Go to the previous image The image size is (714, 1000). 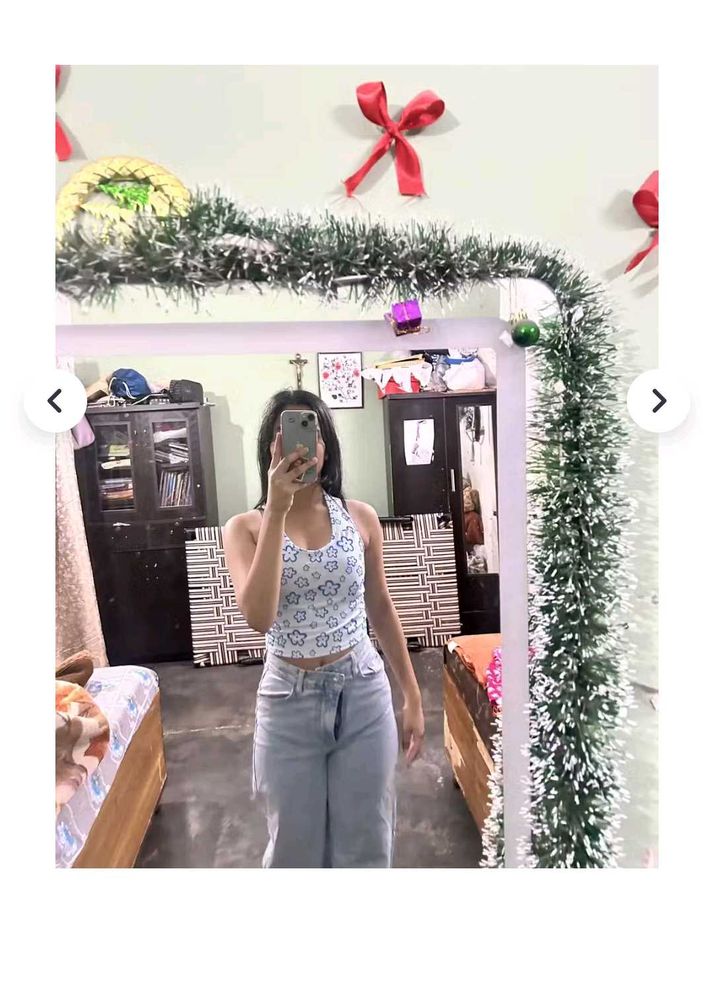point(55,401)
